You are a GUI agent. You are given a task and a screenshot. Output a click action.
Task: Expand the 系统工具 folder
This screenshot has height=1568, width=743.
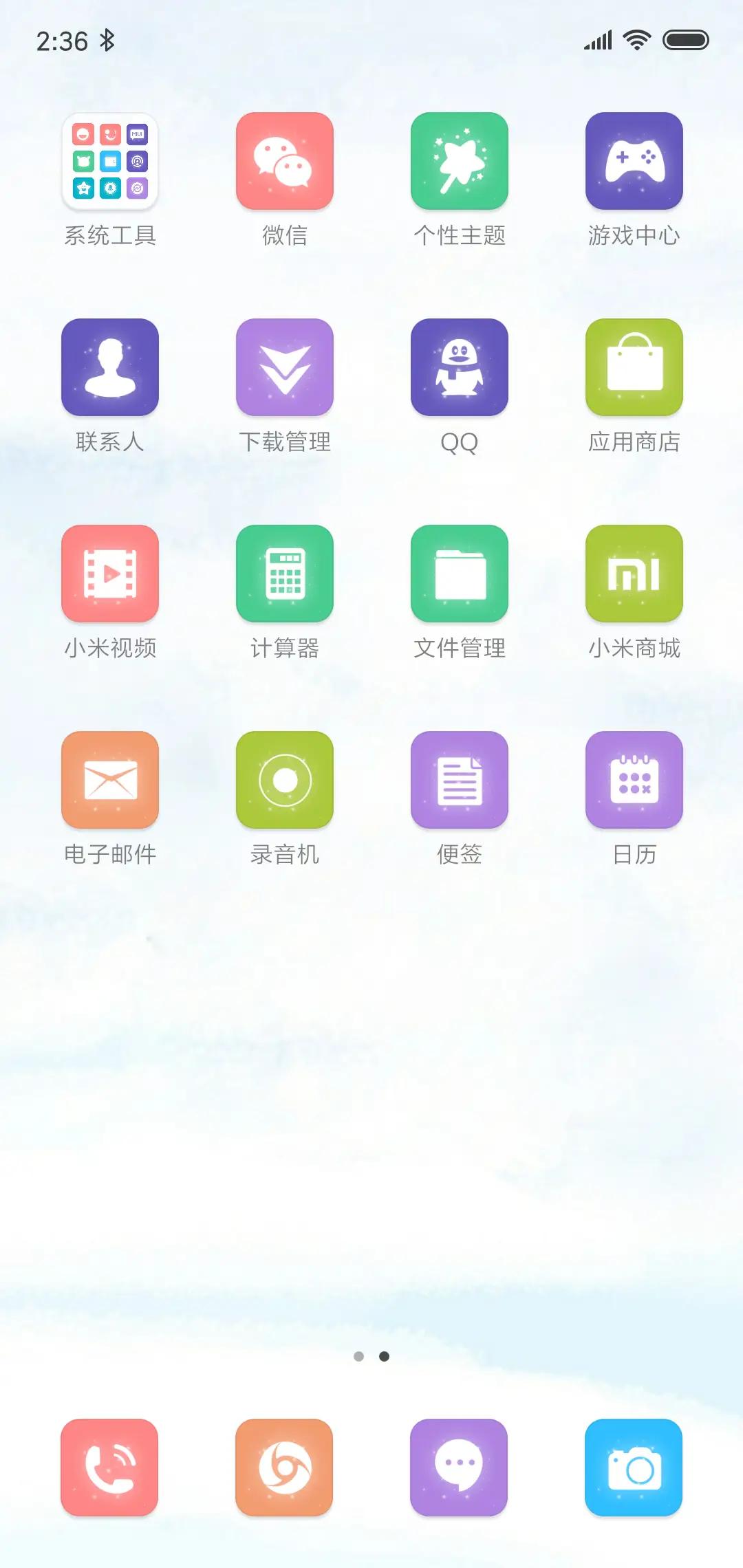click(110, 160)
